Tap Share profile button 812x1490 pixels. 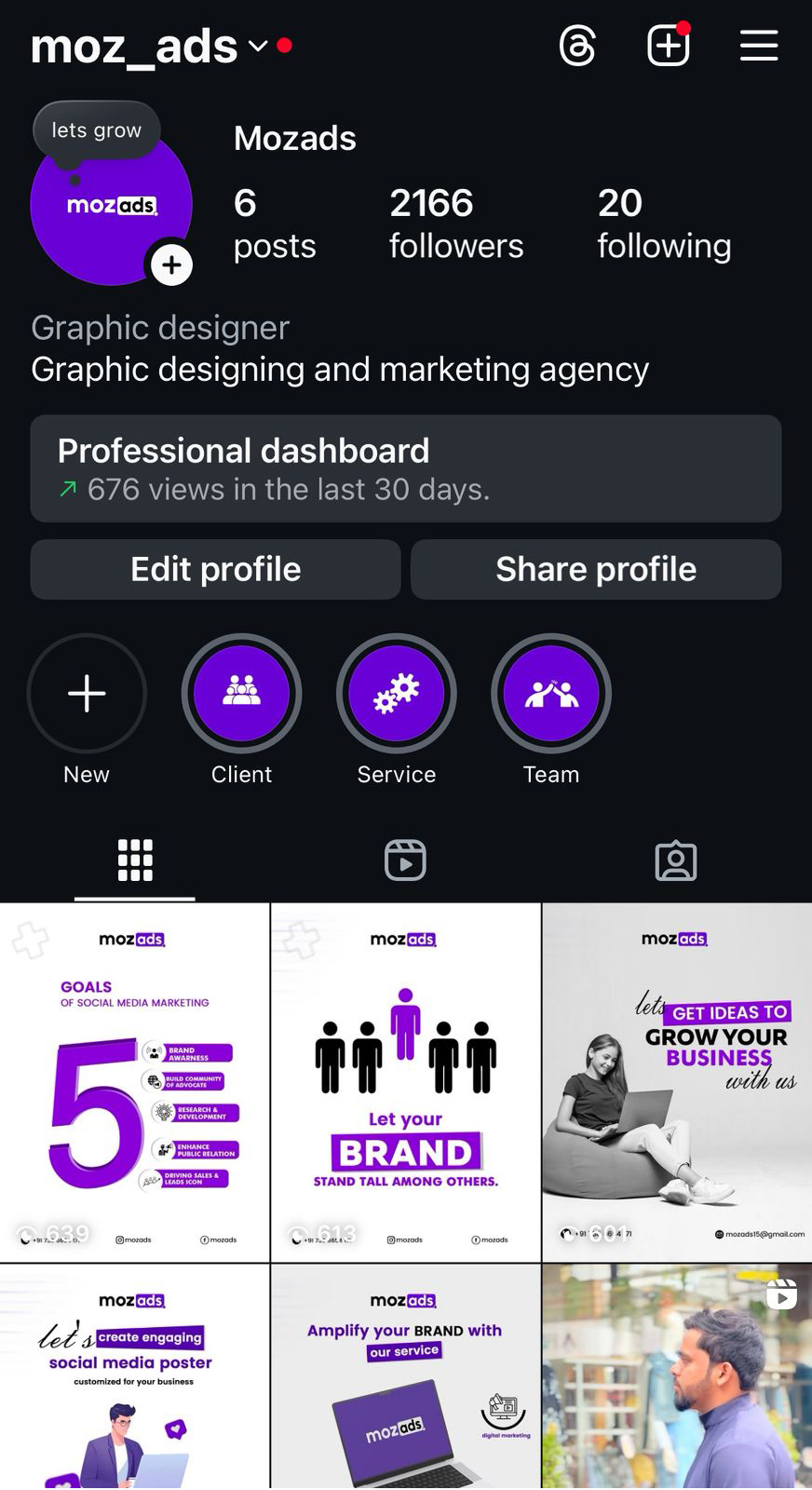(x=596, y=569)
